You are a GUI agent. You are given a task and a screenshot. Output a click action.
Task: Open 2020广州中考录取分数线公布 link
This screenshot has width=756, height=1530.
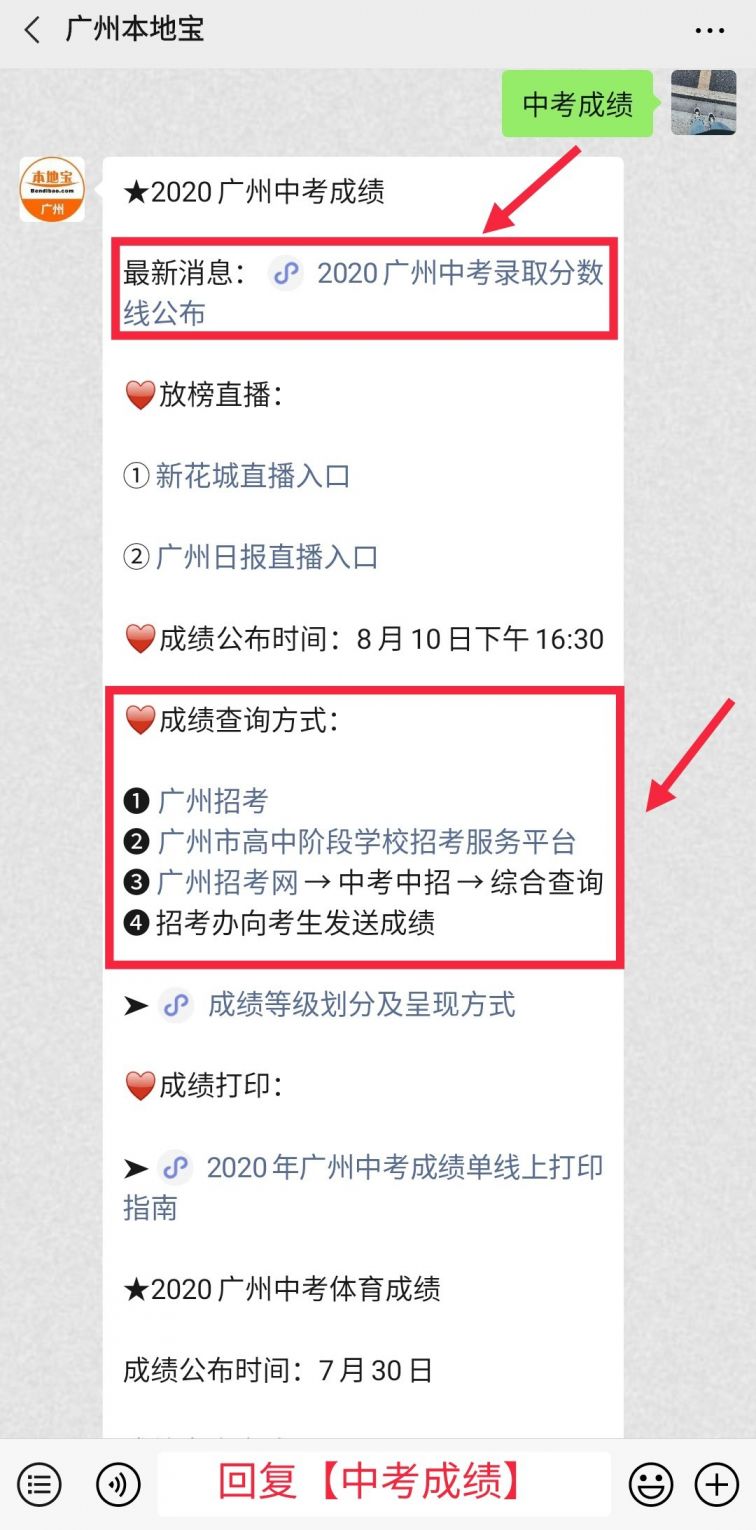pos(460,273)
